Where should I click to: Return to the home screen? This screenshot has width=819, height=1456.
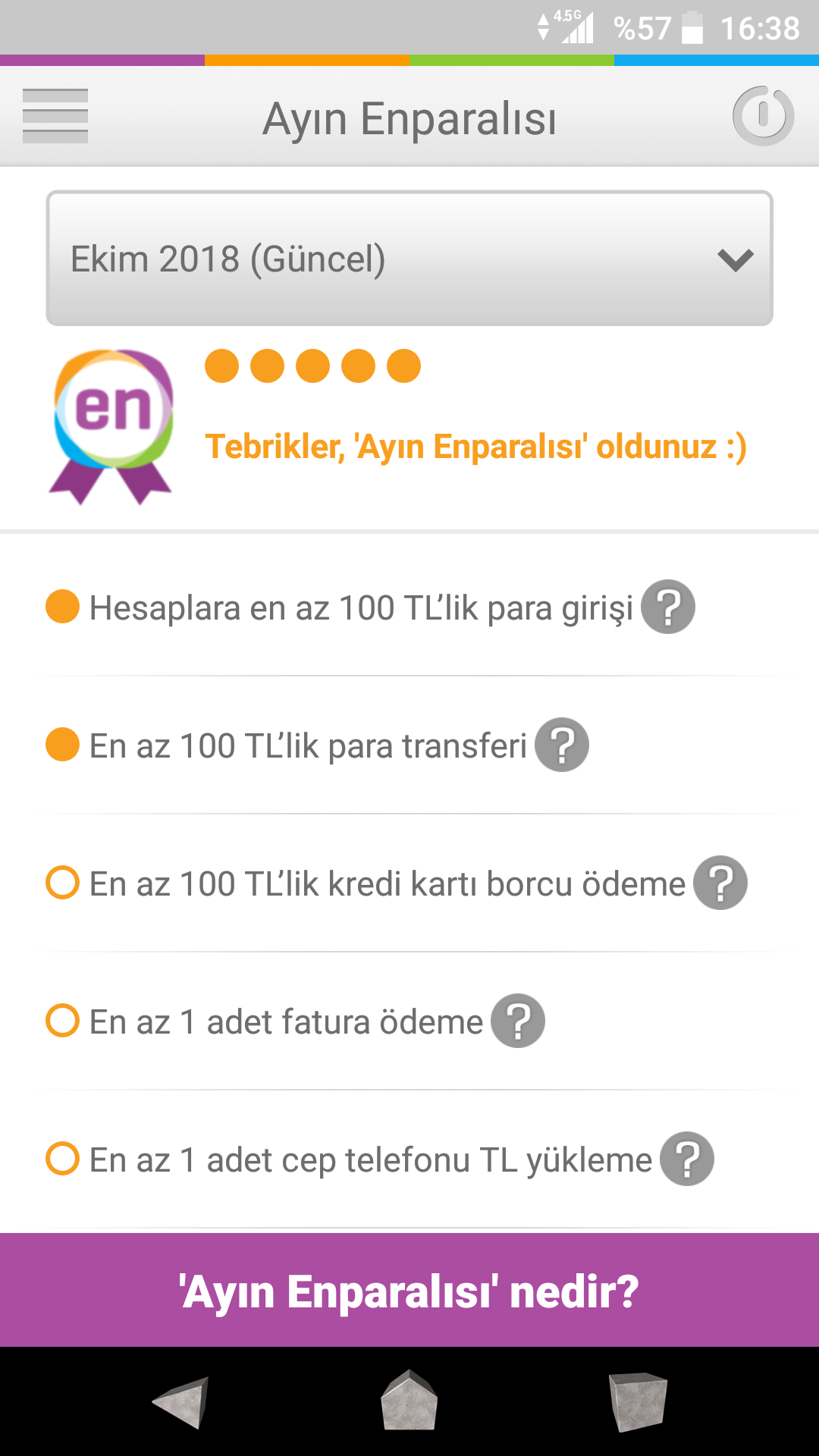409,1401
